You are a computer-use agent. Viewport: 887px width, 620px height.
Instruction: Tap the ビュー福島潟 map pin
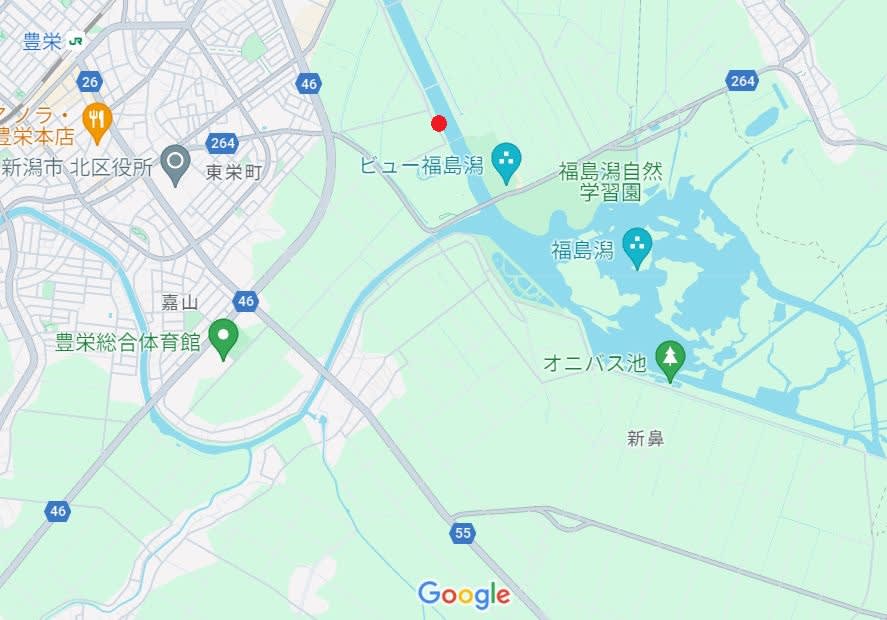507,161
